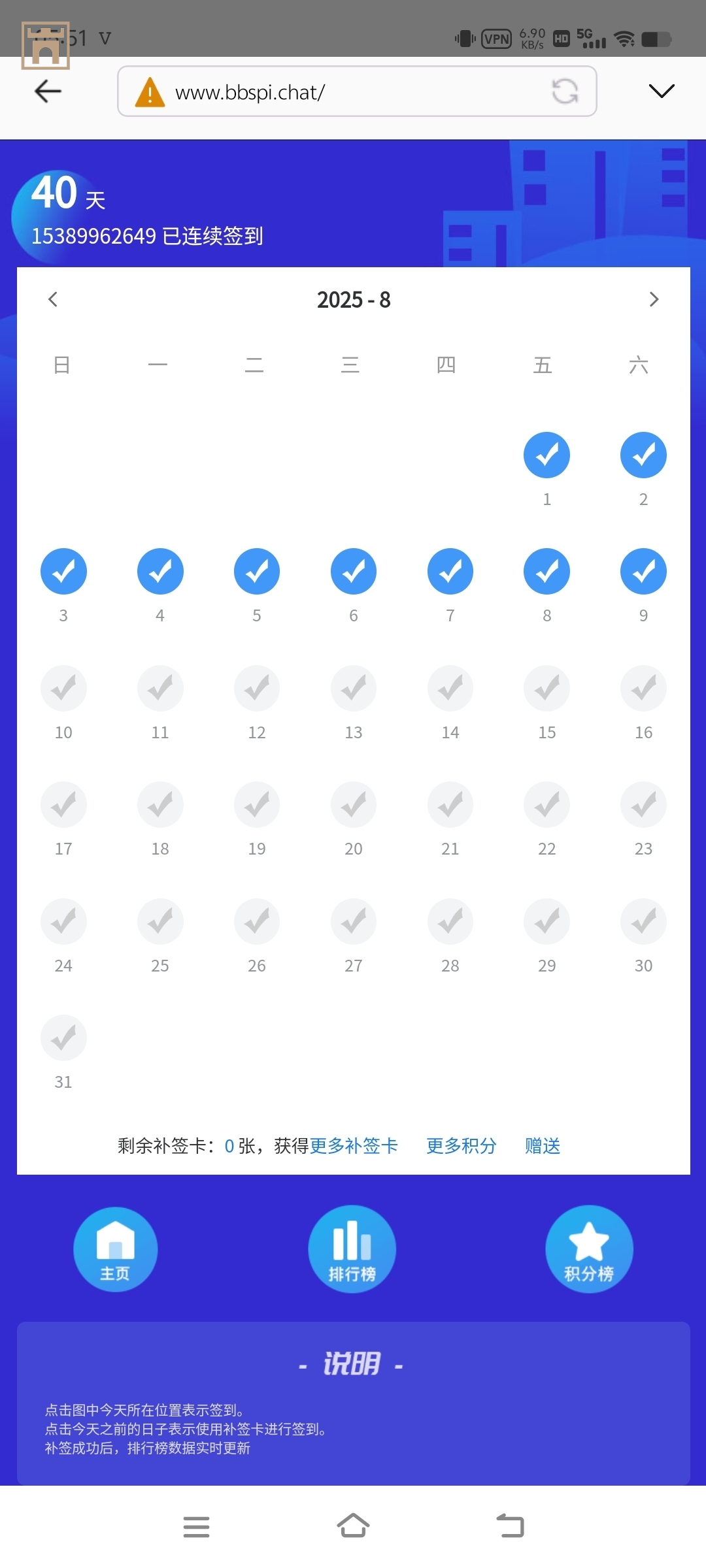
Task: Open the 更多积分 link
Action: pyautogui.click(x=462, y=1146)
